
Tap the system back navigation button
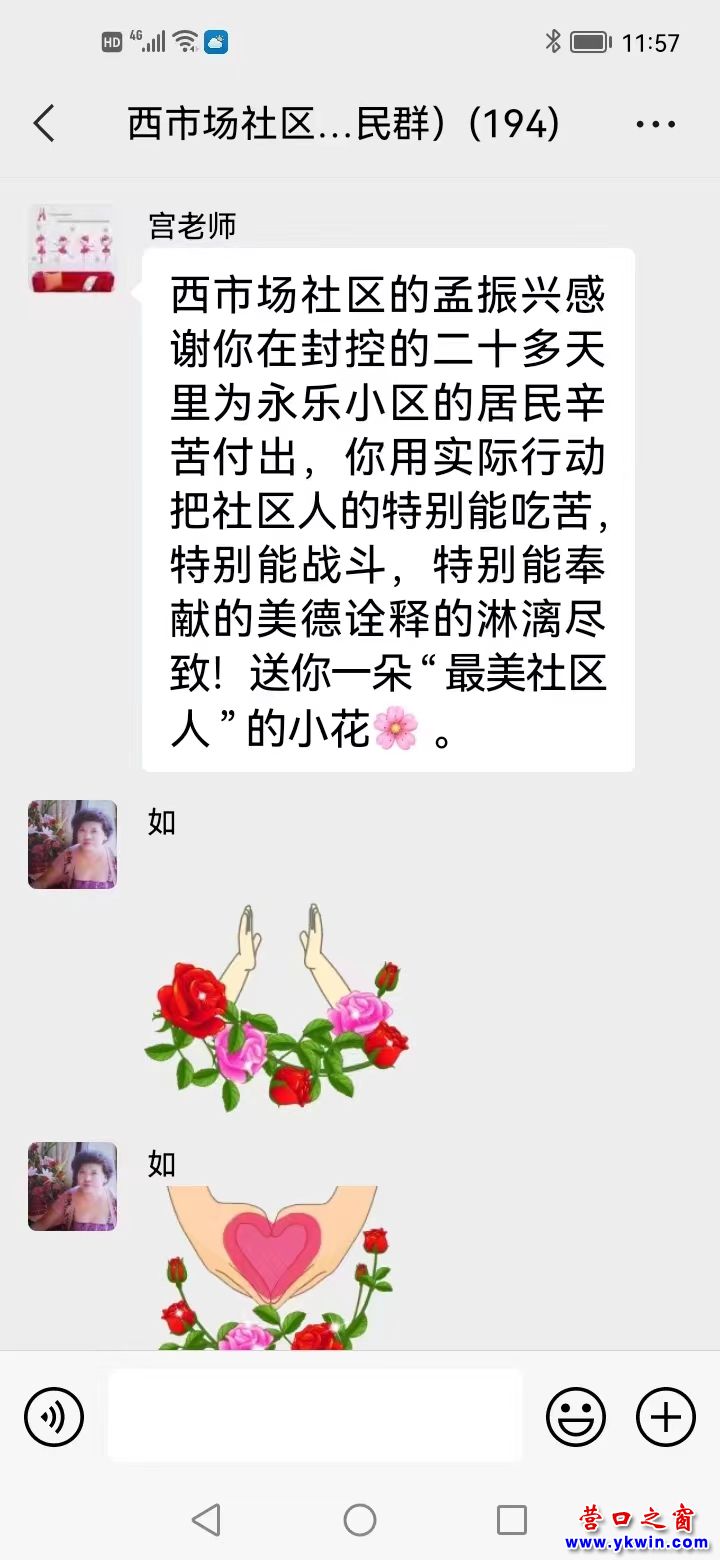[206, 1520]
